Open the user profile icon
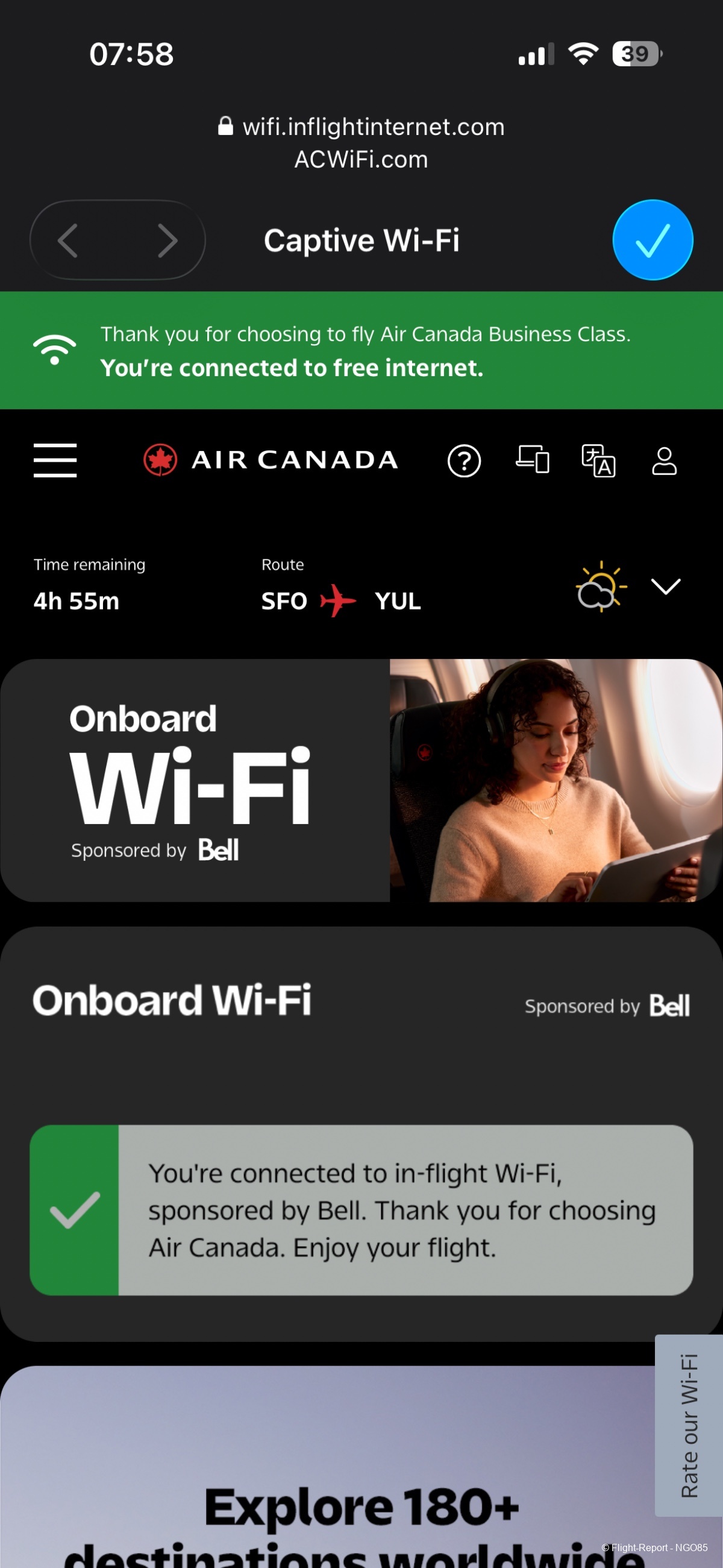The image size is (723, 1568). (x=664, y=461)
